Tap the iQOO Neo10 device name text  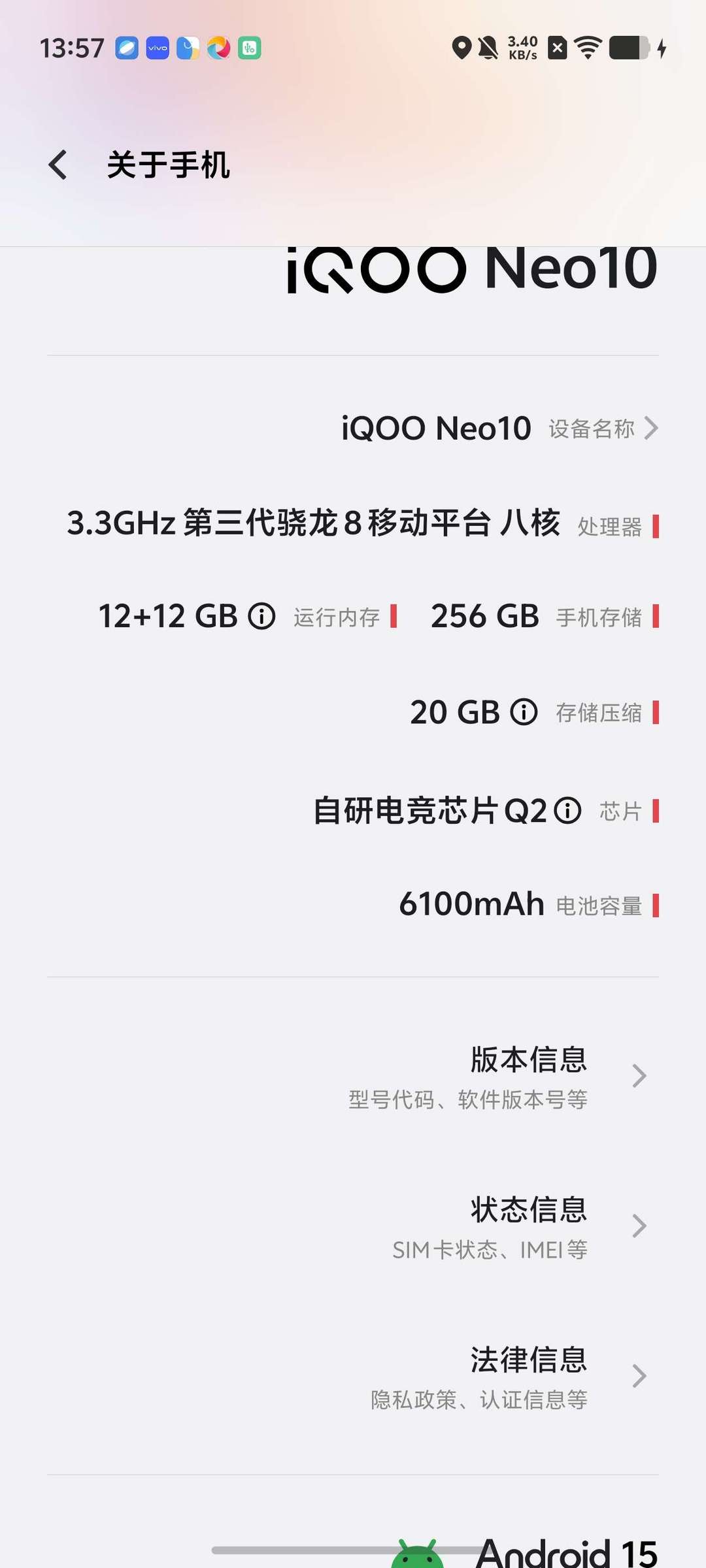click(x=434, y=428)
